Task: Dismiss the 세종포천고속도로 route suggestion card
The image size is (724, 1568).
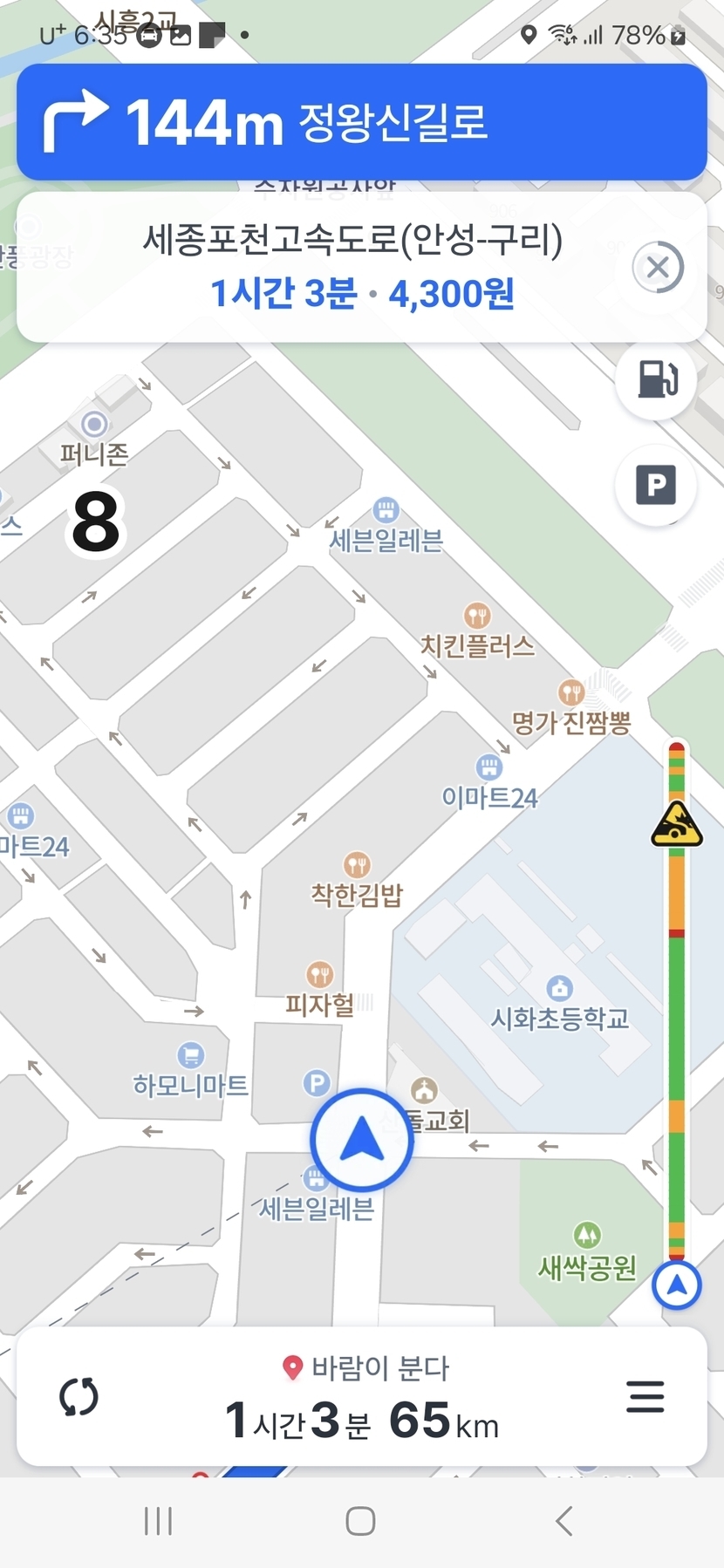Action: coord(658,267)
